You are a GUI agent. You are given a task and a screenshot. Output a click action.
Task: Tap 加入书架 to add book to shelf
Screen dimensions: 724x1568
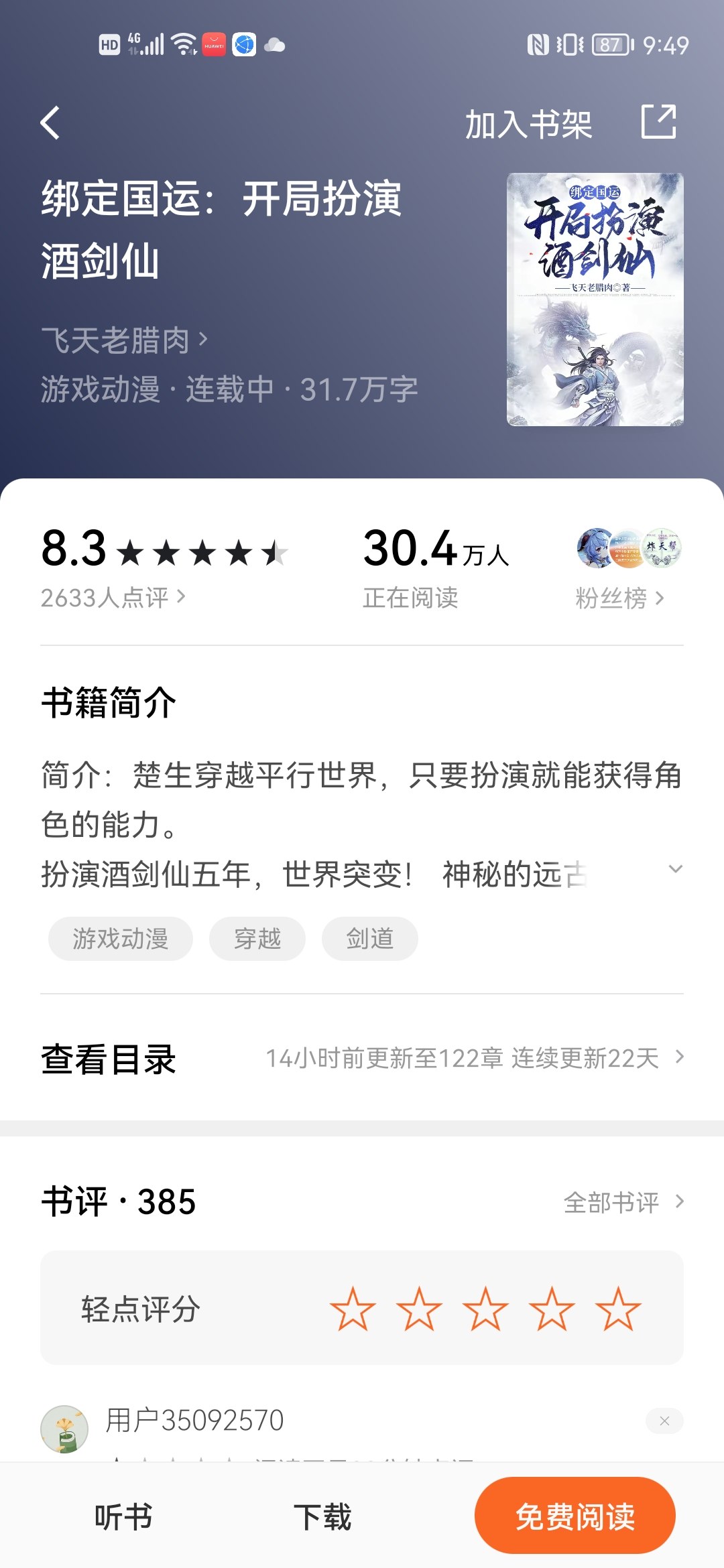(x=528, y=125)
